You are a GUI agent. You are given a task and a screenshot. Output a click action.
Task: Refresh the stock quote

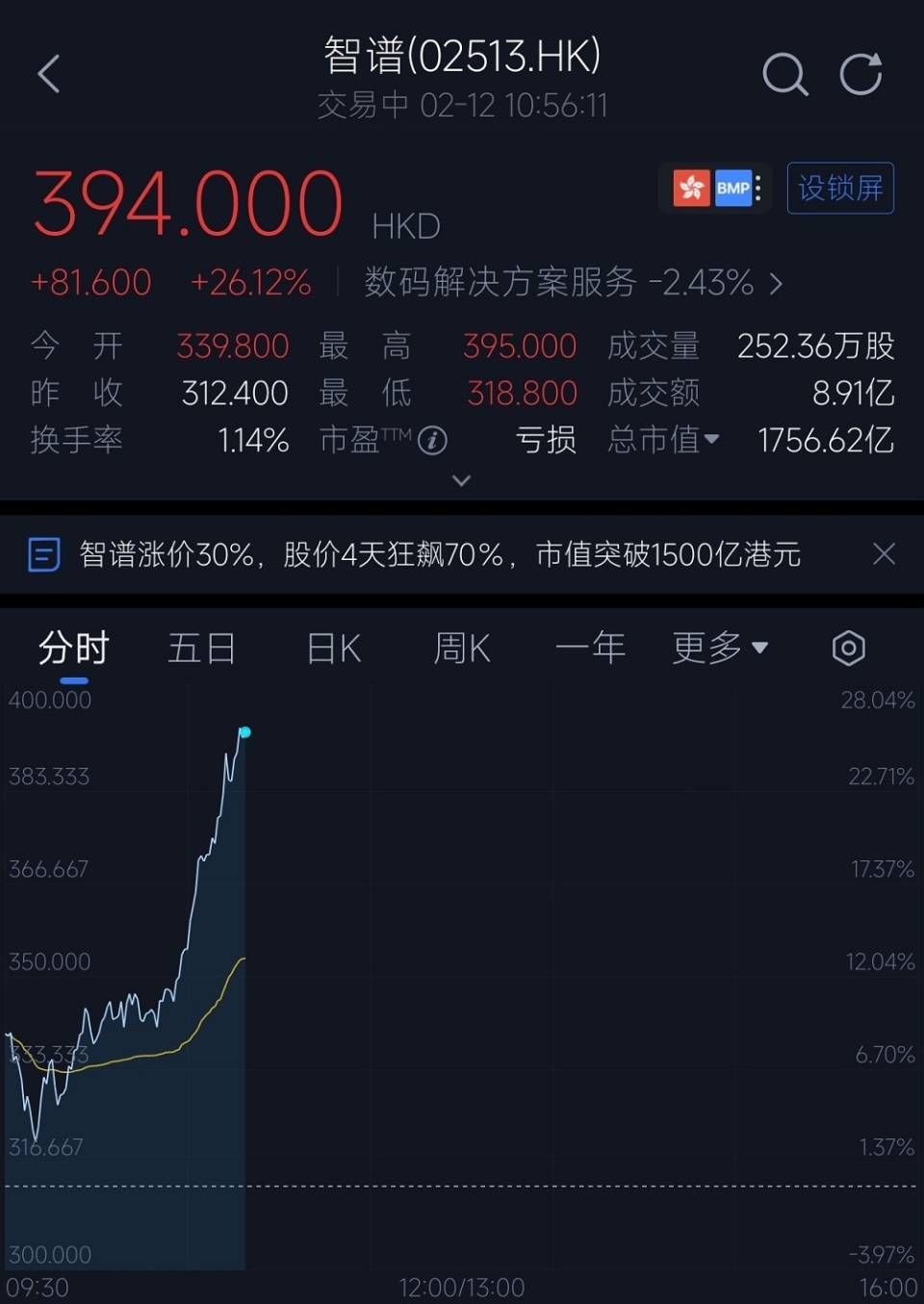point(861,74)
